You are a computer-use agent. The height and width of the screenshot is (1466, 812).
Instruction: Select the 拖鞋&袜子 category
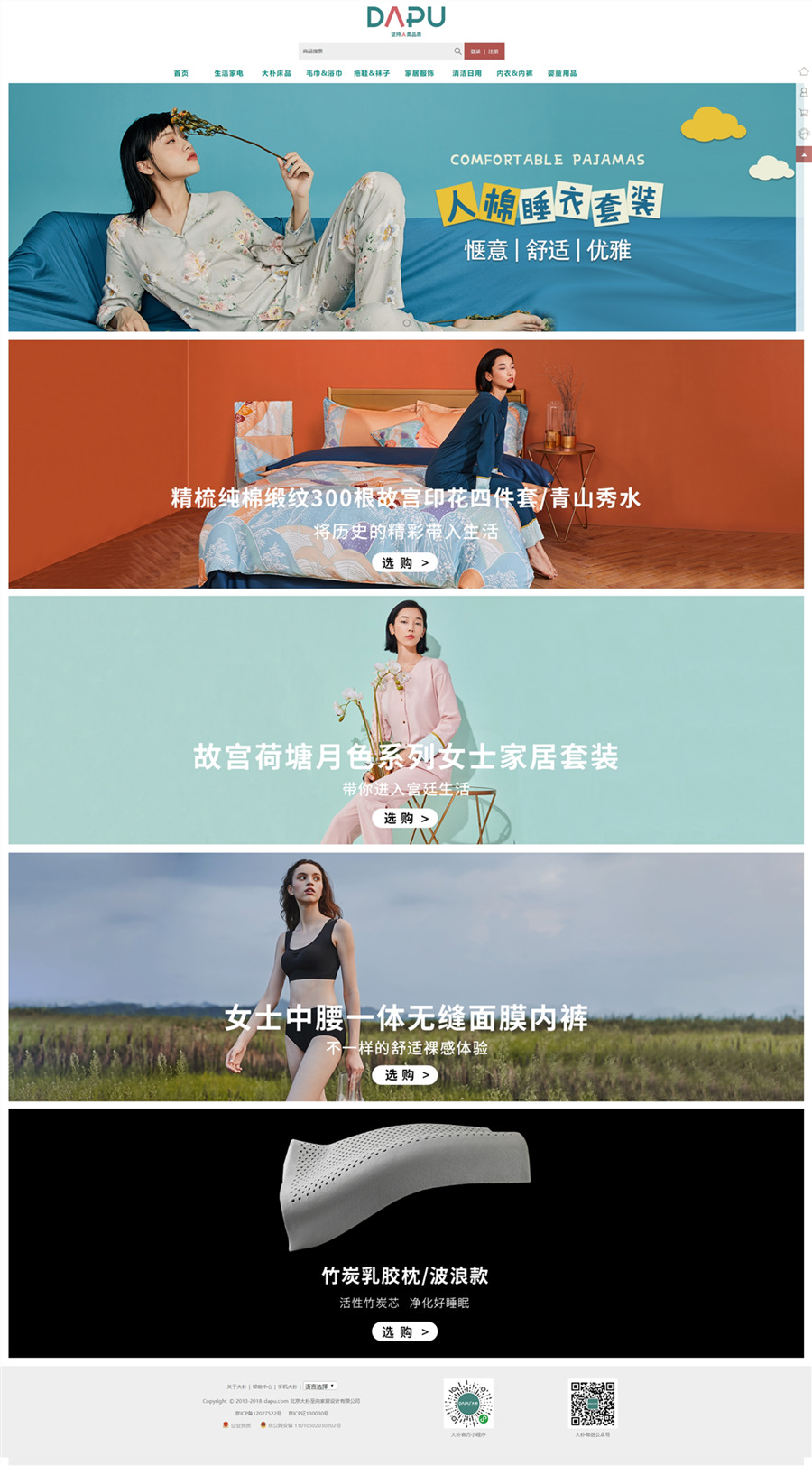click(372, 73)
